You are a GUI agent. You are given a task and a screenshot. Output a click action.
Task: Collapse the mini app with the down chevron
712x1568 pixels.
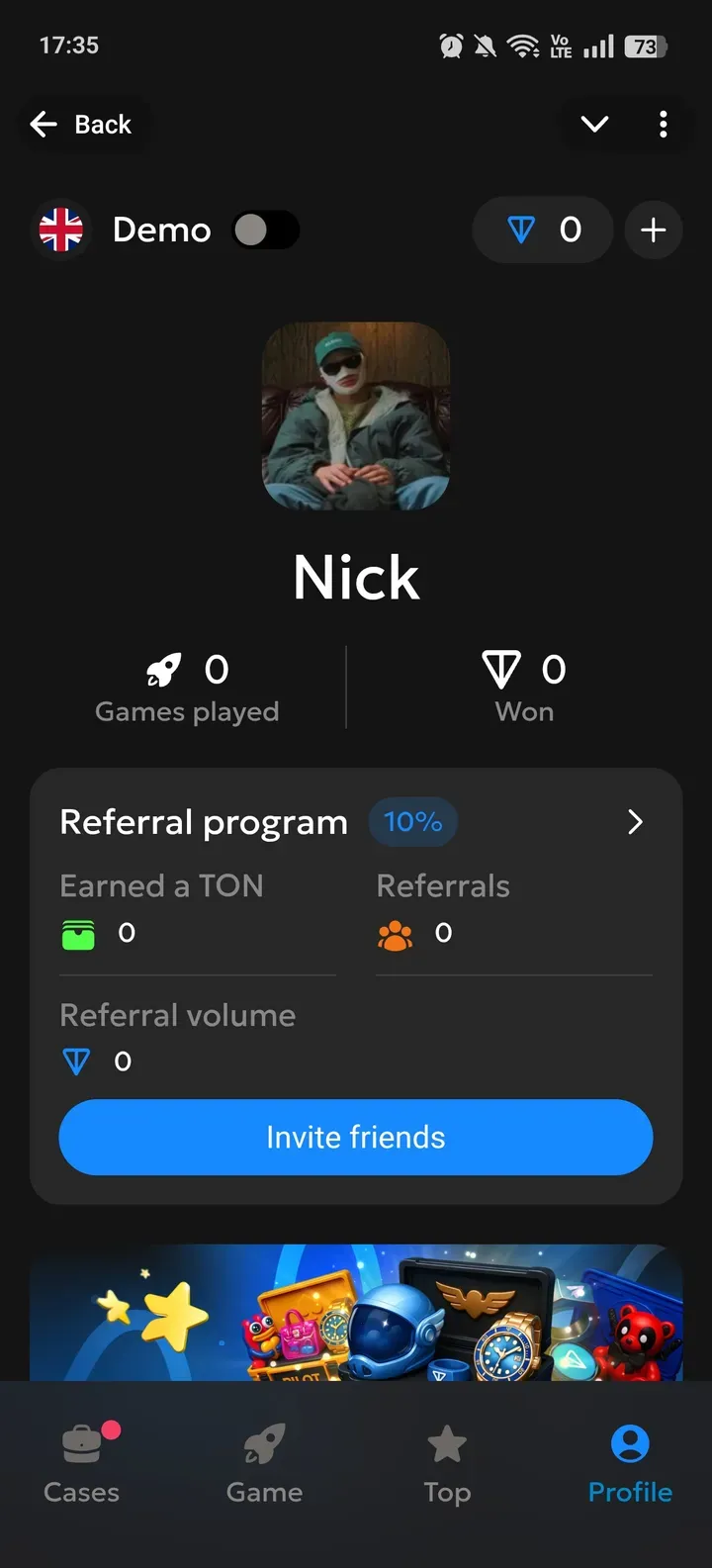tap(594, 125)
